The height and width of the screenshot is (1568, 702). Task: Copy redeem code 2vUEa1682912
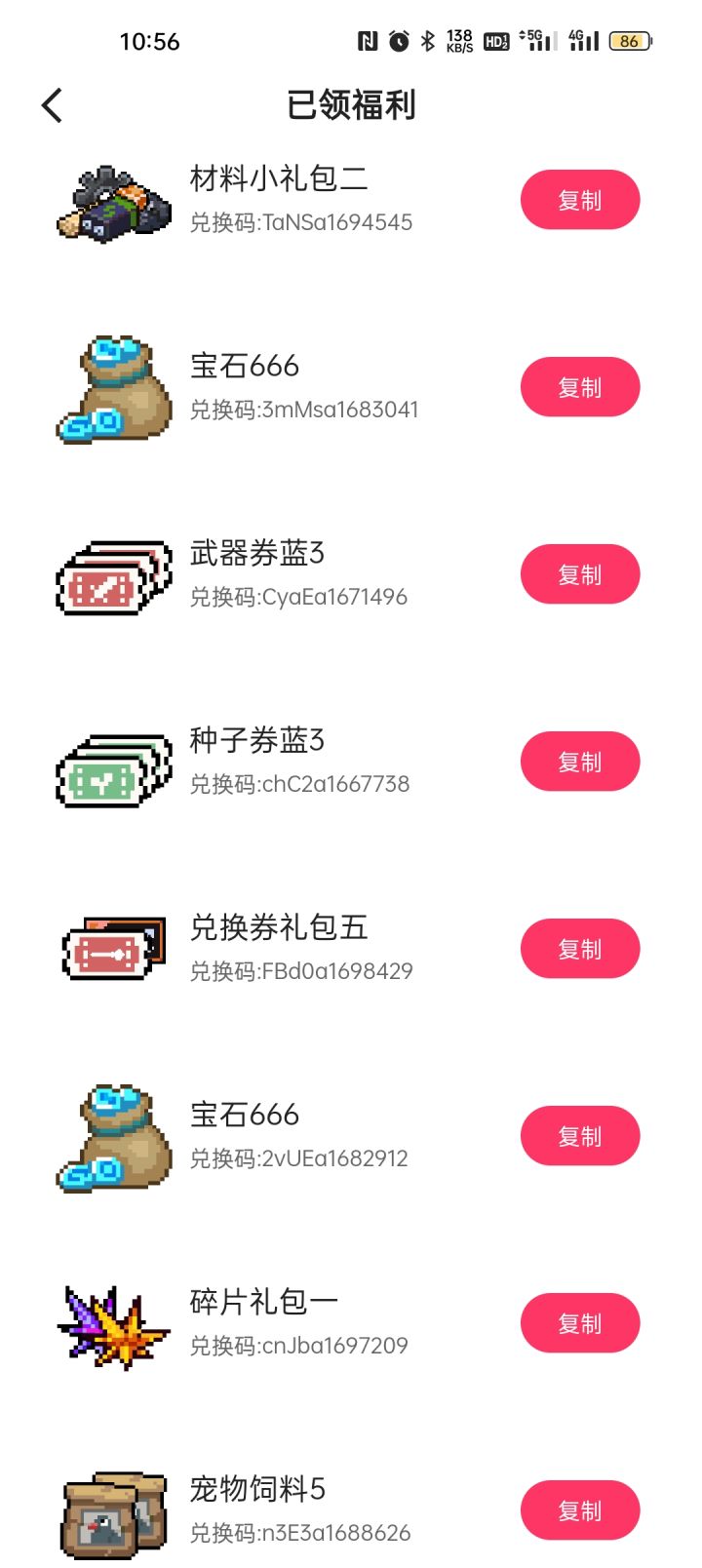579,1136
